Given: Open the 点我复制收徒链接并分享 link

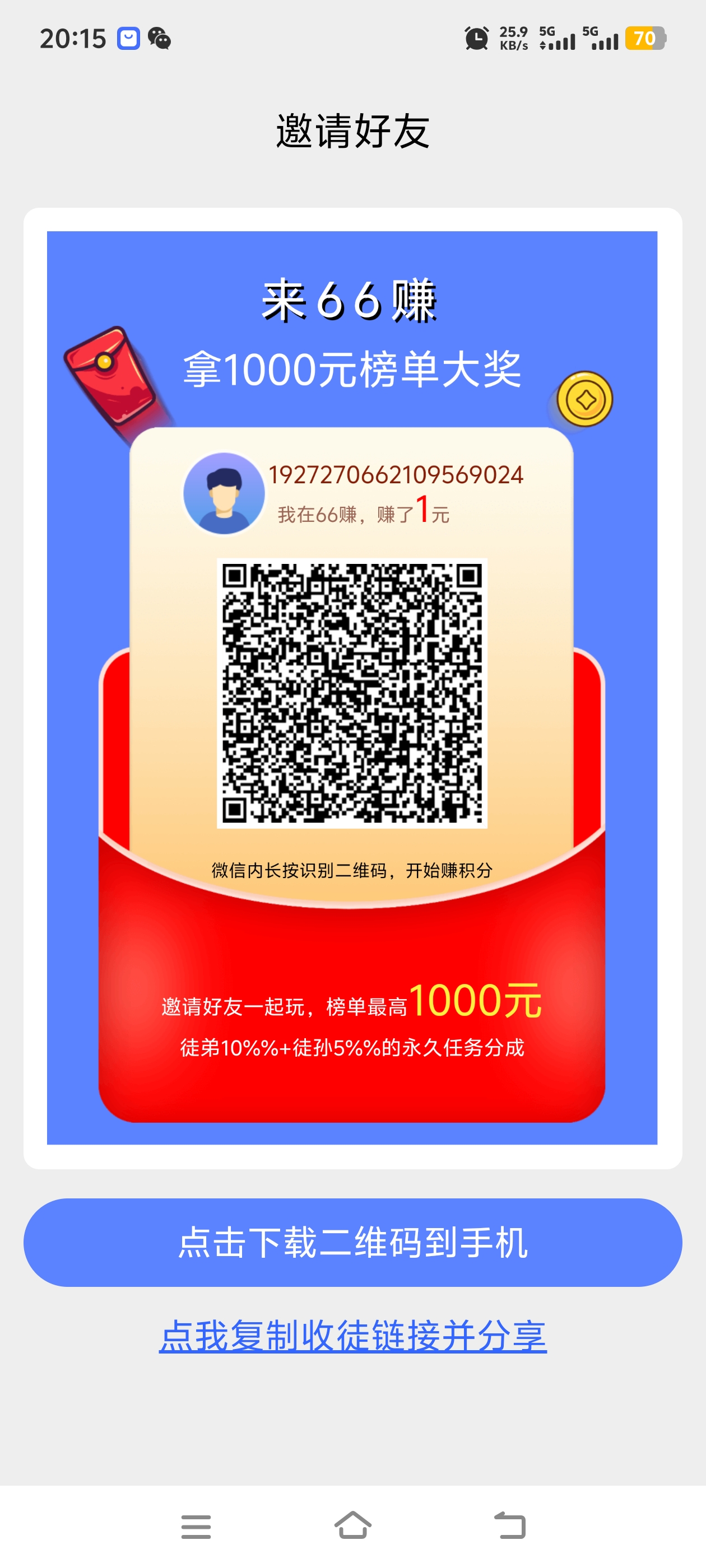Looking at the screenshot, I should [x=352, y=1336].
